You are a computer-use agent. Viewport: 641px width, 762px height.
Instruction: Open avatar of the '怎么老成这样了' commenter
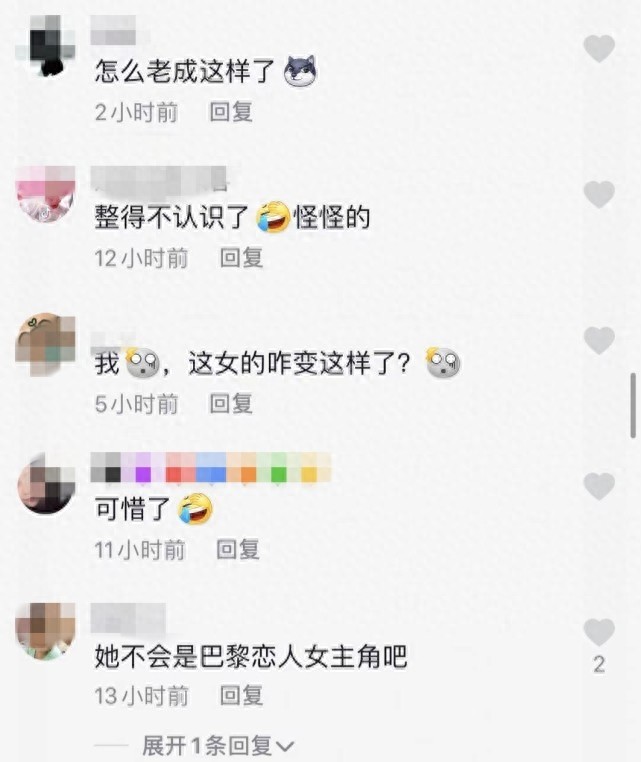point(46,47)
